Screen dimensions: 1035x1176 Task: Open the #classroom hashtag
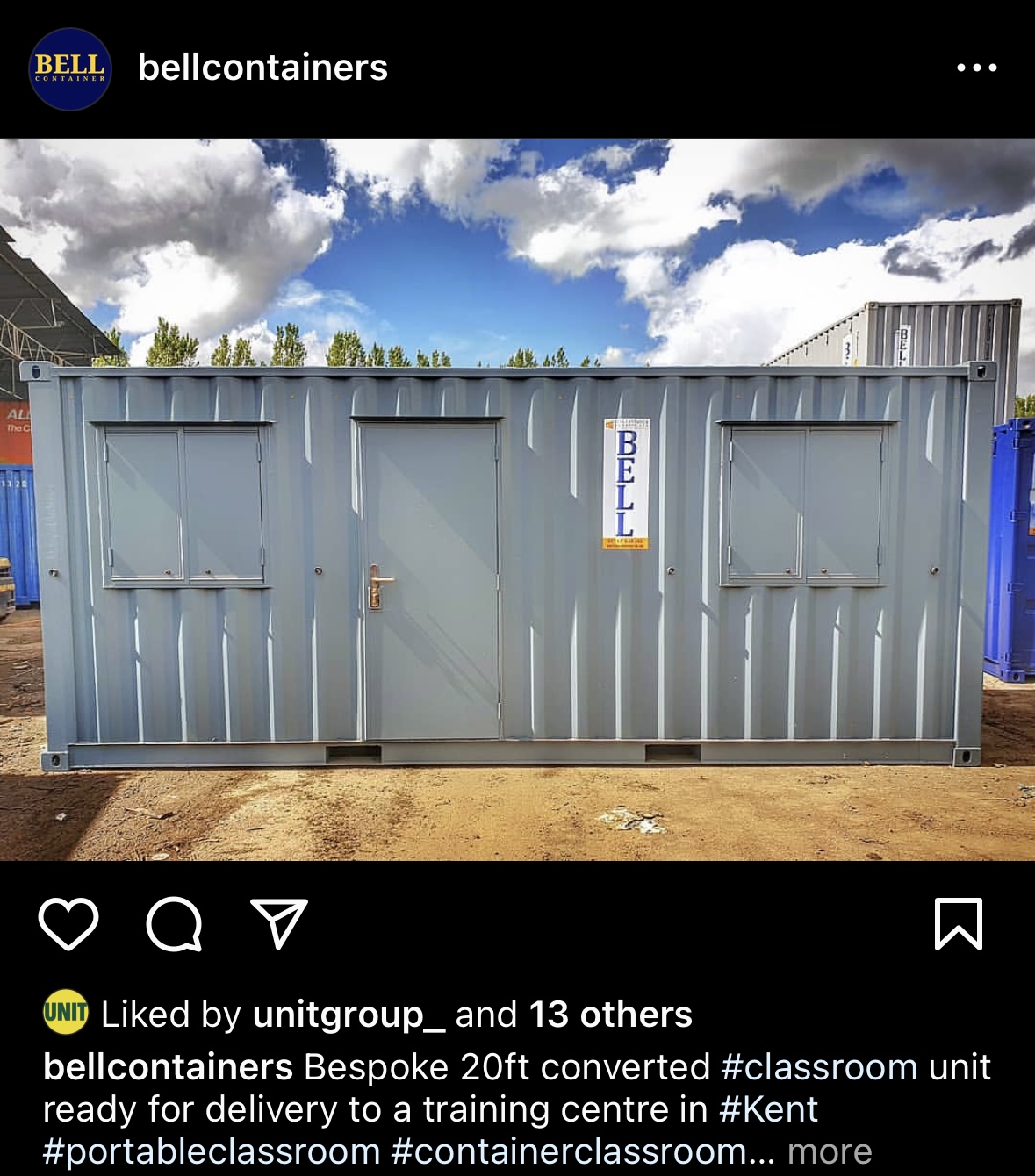coord(819,1067)
